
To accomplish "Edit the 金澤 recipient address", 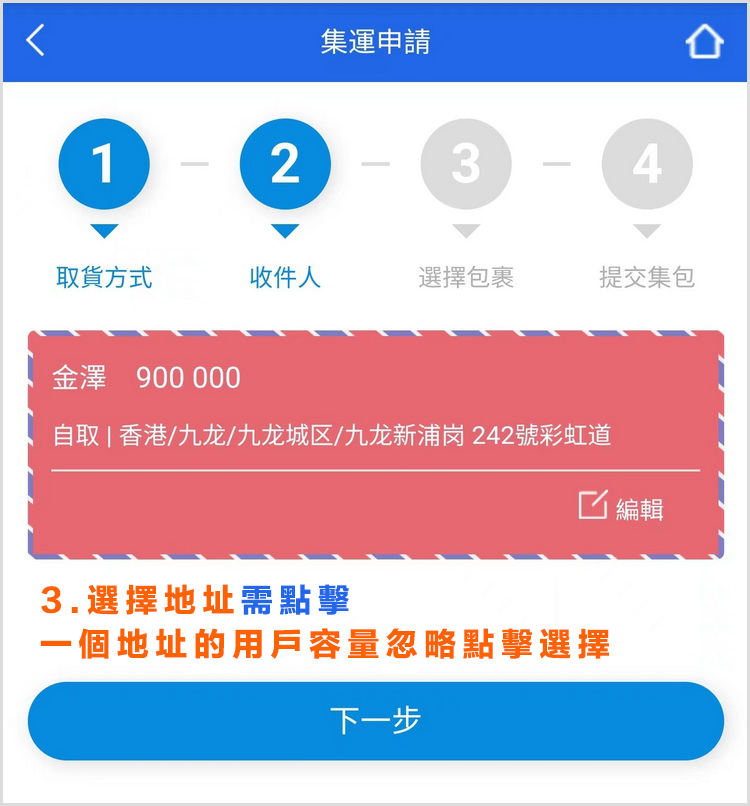I will 621,507.
